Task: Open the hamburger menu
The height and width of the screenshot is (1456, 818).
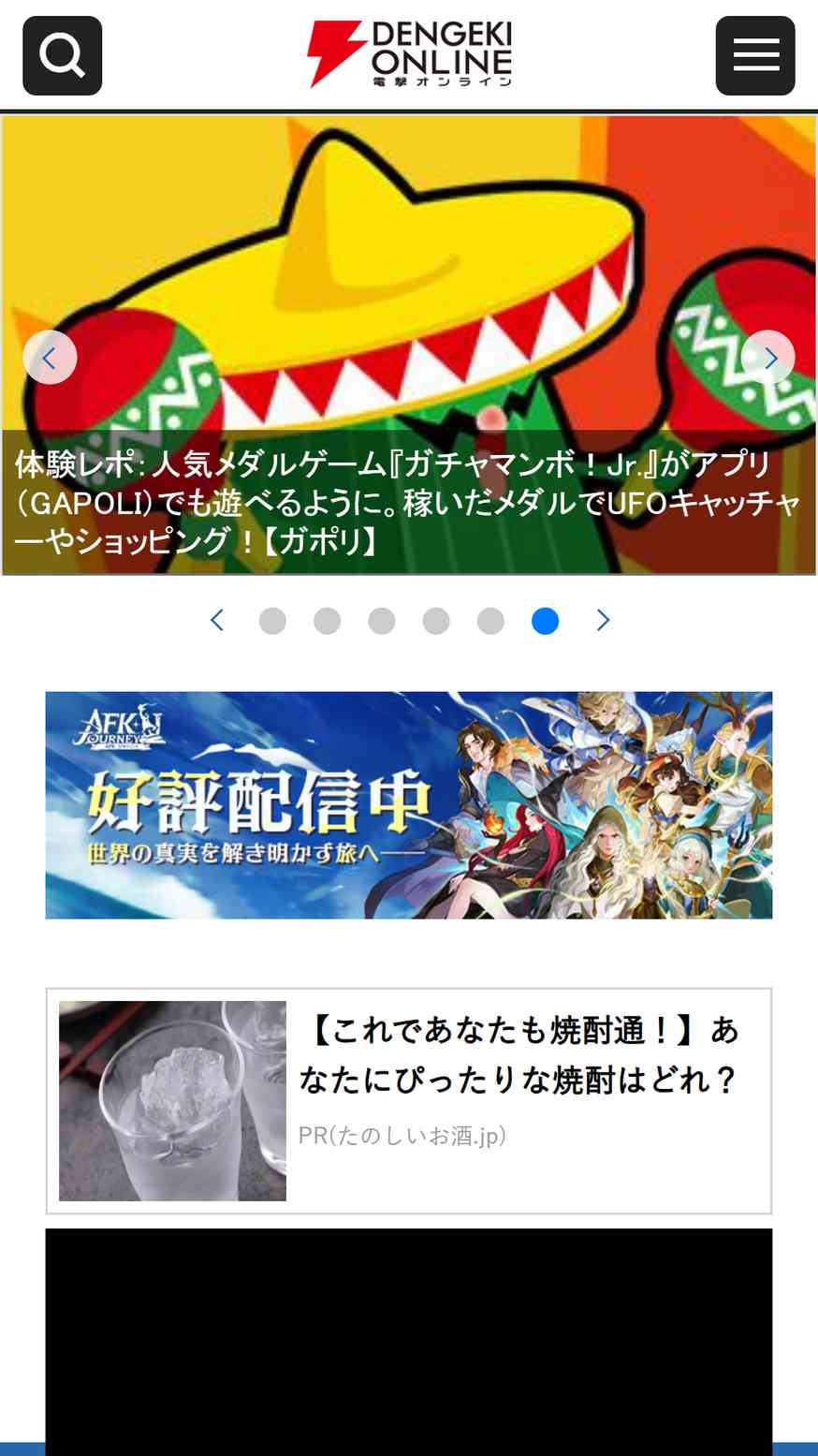Action: 755,56
